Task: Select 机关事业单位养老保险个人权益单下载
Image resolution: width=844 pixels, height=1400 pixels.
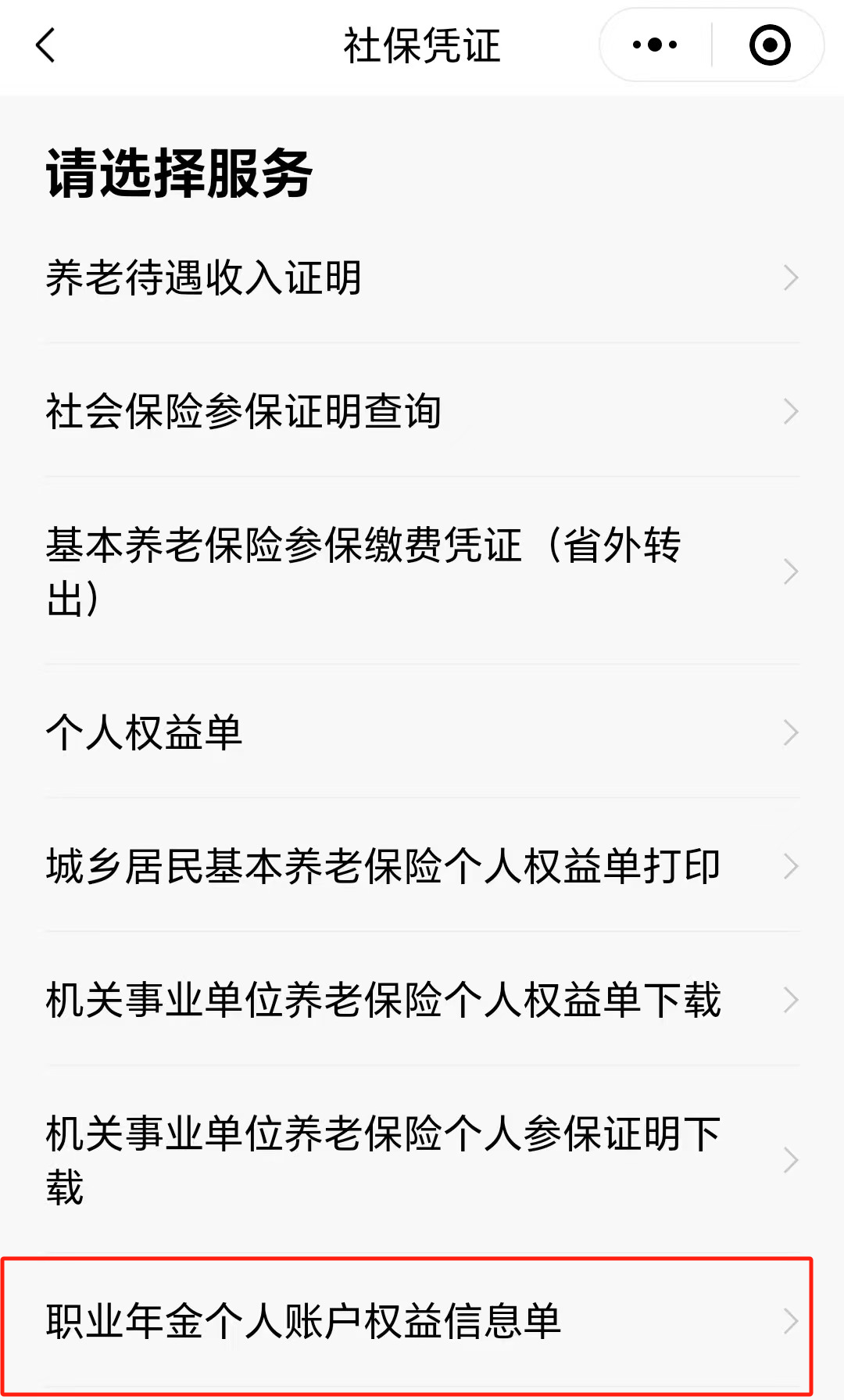Action: tap(422, 1000)
